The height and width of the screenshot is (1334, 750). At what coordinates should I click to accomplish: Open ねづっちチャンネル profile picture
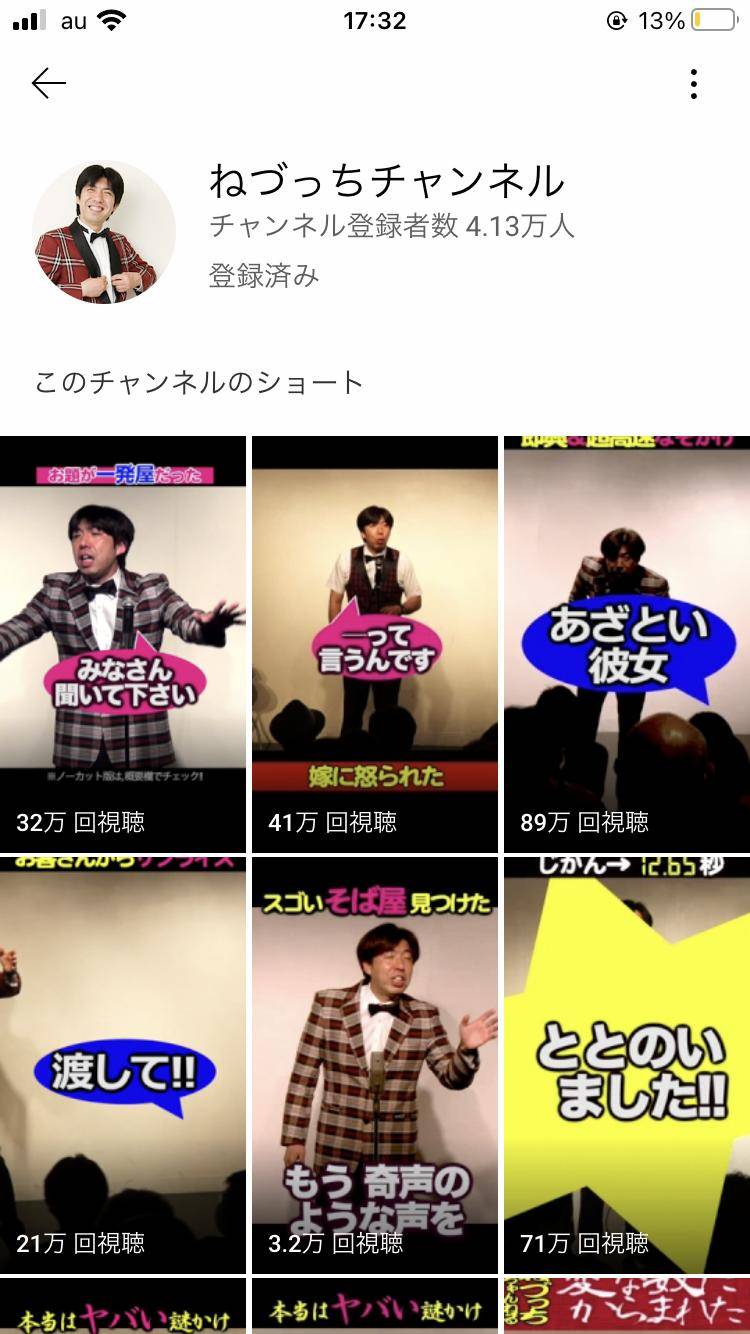pos(104,232)
